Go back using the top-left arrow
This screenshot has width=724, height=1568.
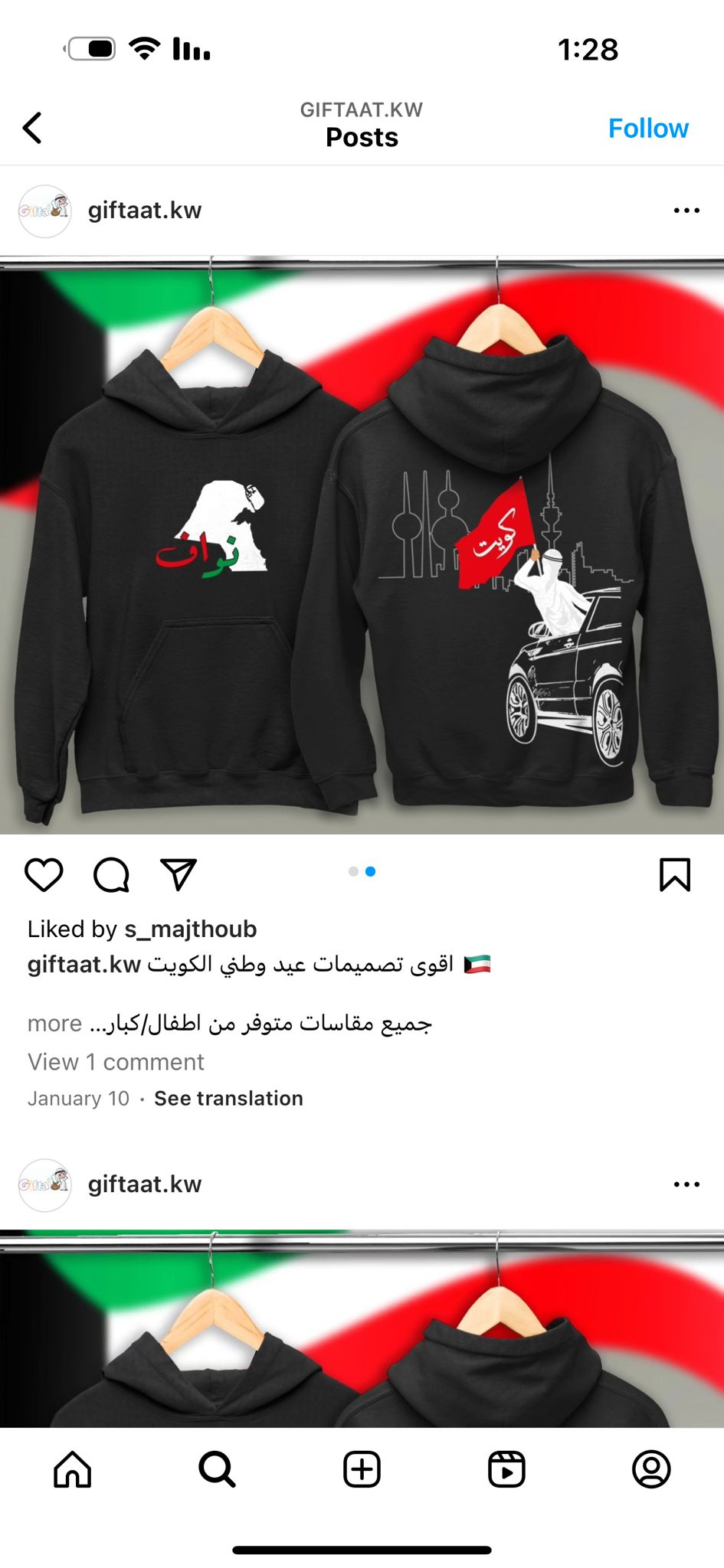tap(32, 128)
